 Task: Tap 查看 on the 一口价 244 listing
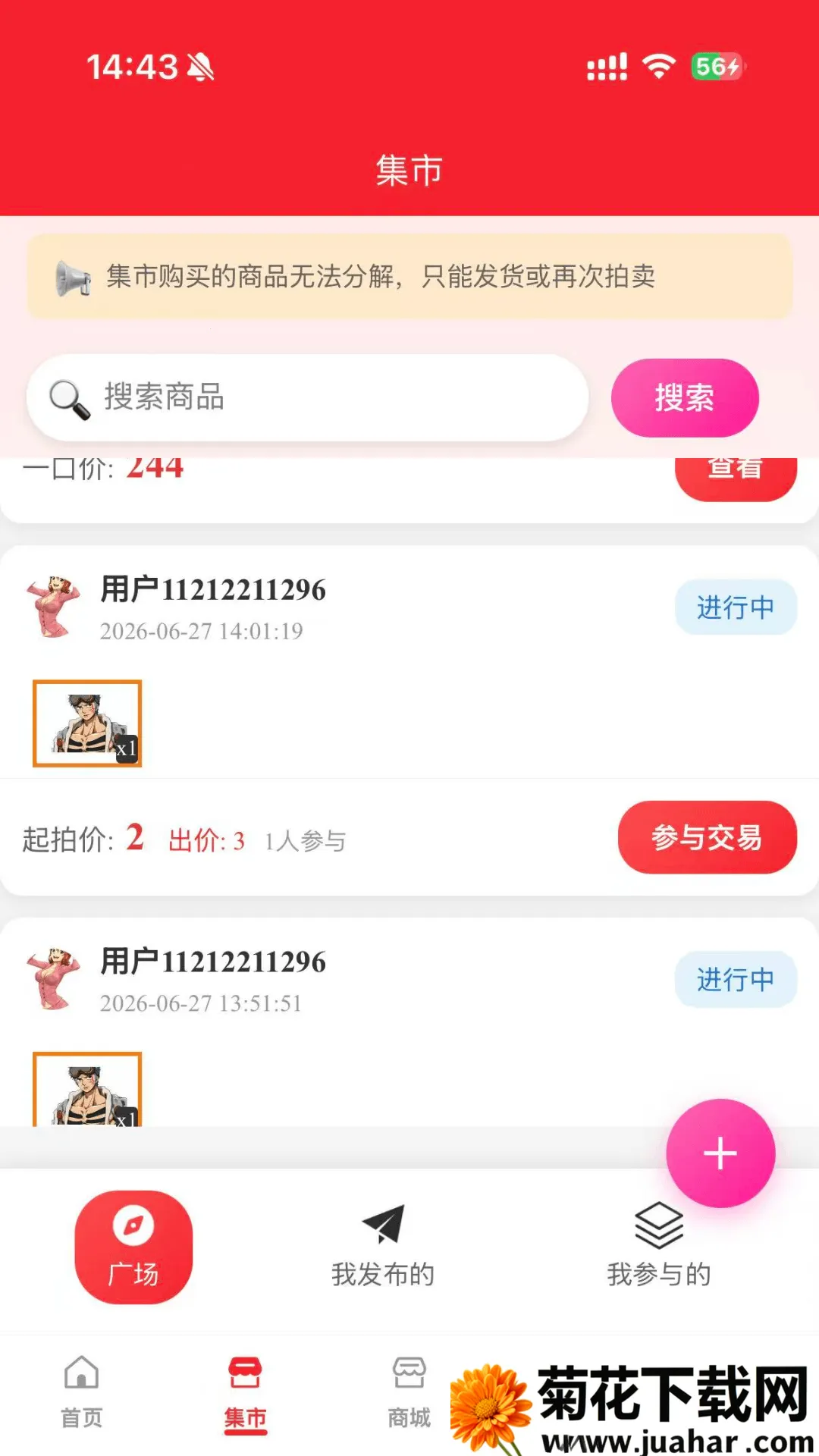click(736, 476)
